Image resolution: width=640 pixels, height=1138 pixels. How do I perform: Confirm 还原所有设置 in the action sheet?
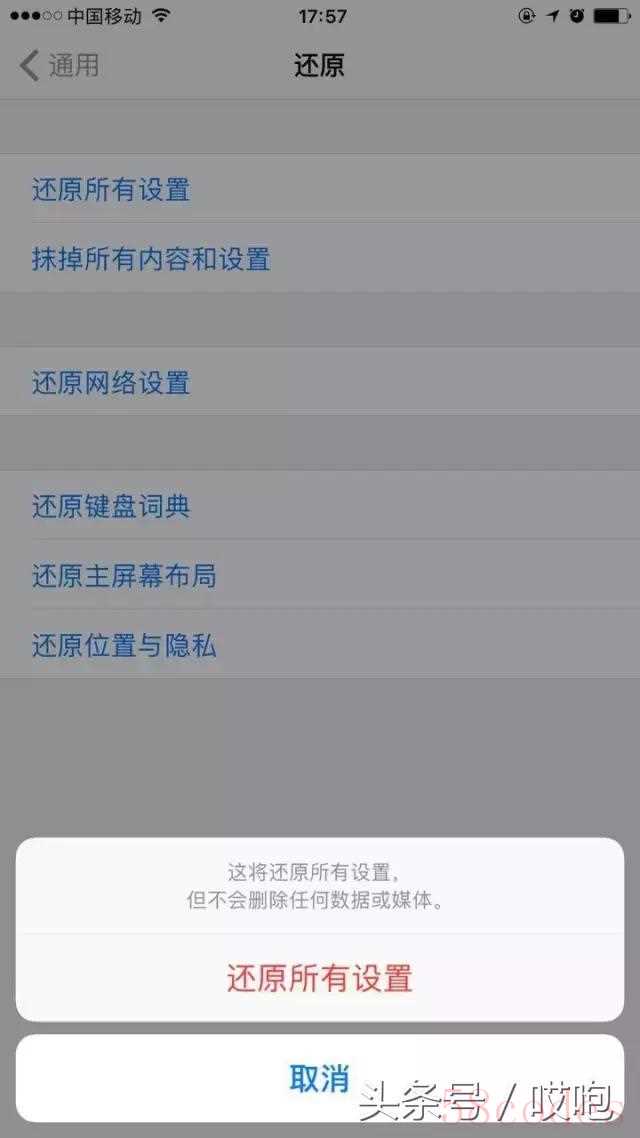point(320,977)
